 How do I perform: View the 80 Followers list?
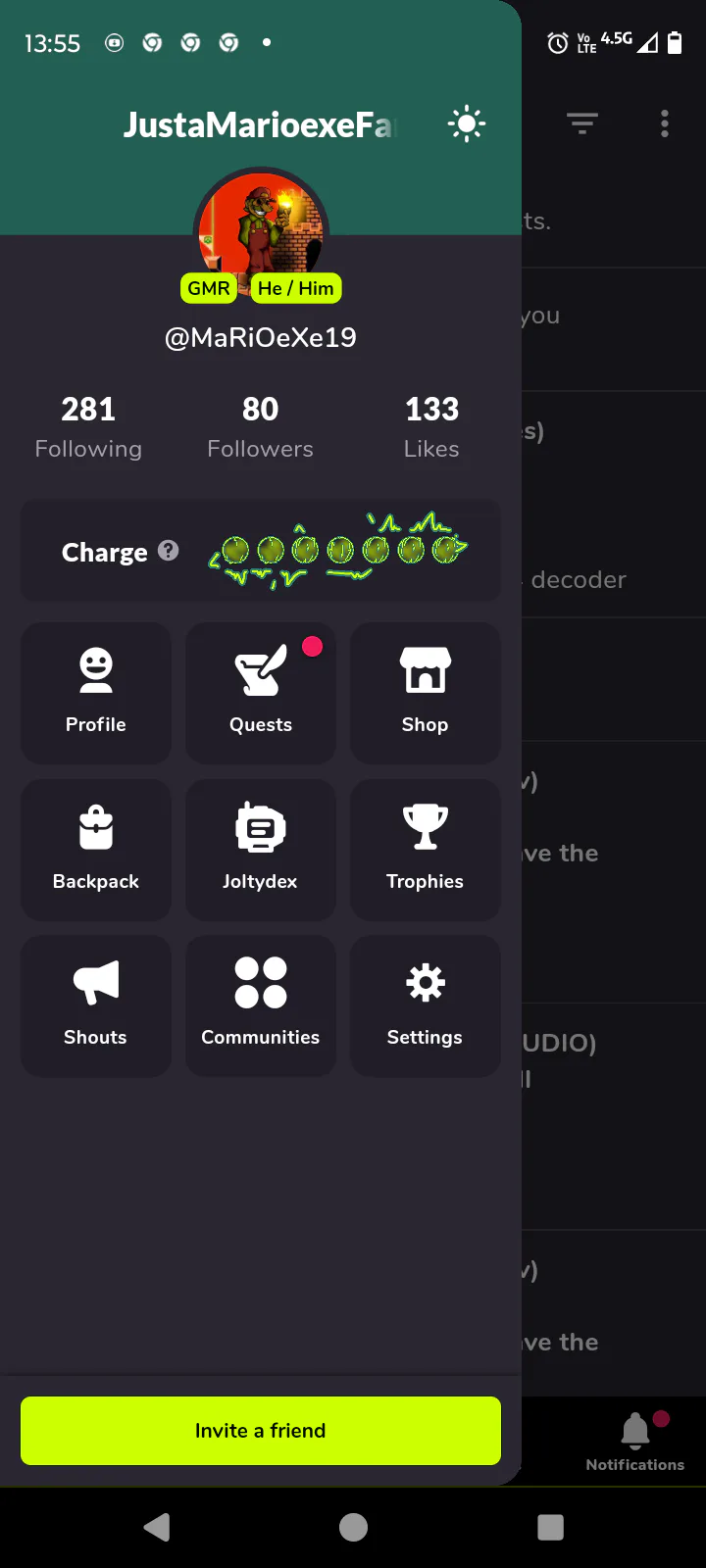tap(260, 427)
